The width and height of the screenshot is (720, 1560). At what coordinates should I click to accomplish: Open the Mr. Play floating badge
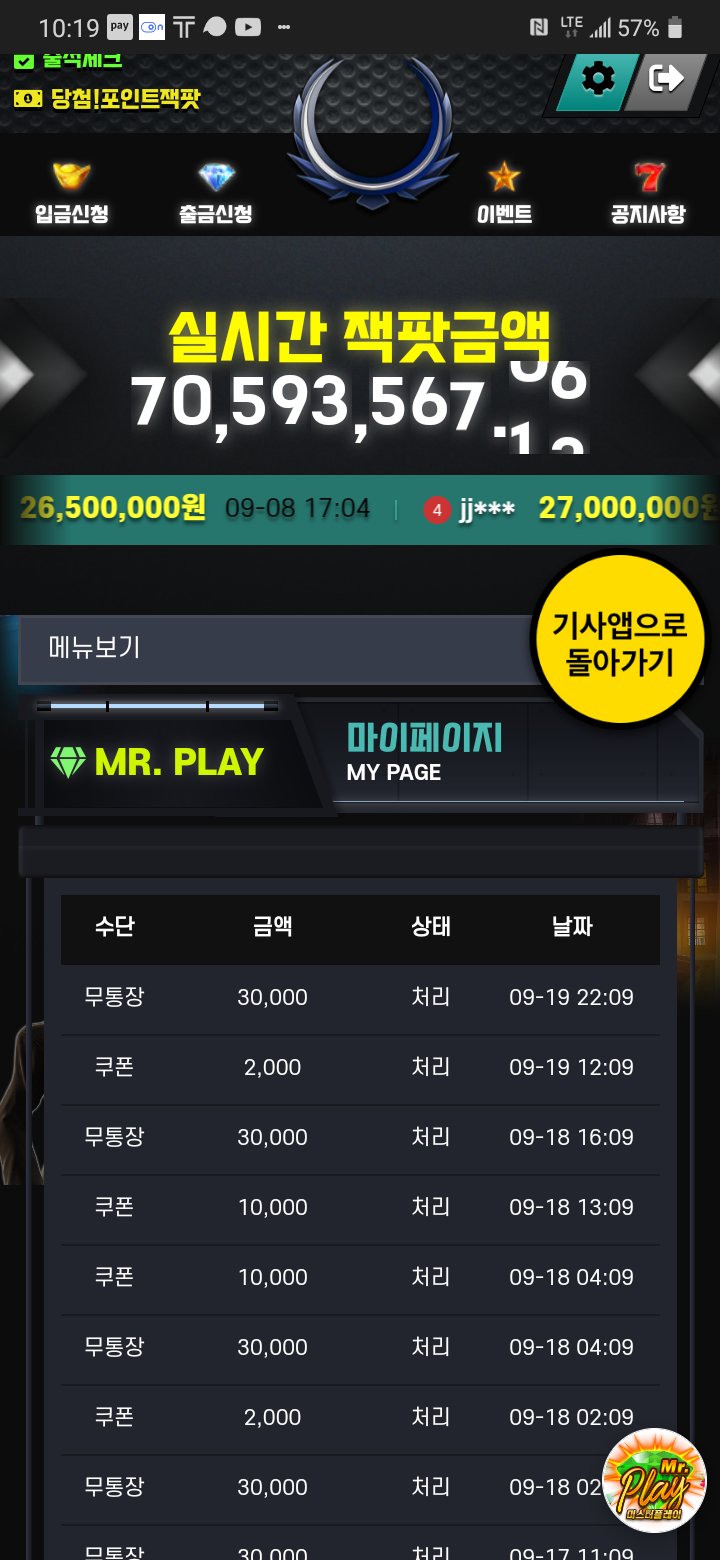pyautogui.click(x=655, y=1481)
